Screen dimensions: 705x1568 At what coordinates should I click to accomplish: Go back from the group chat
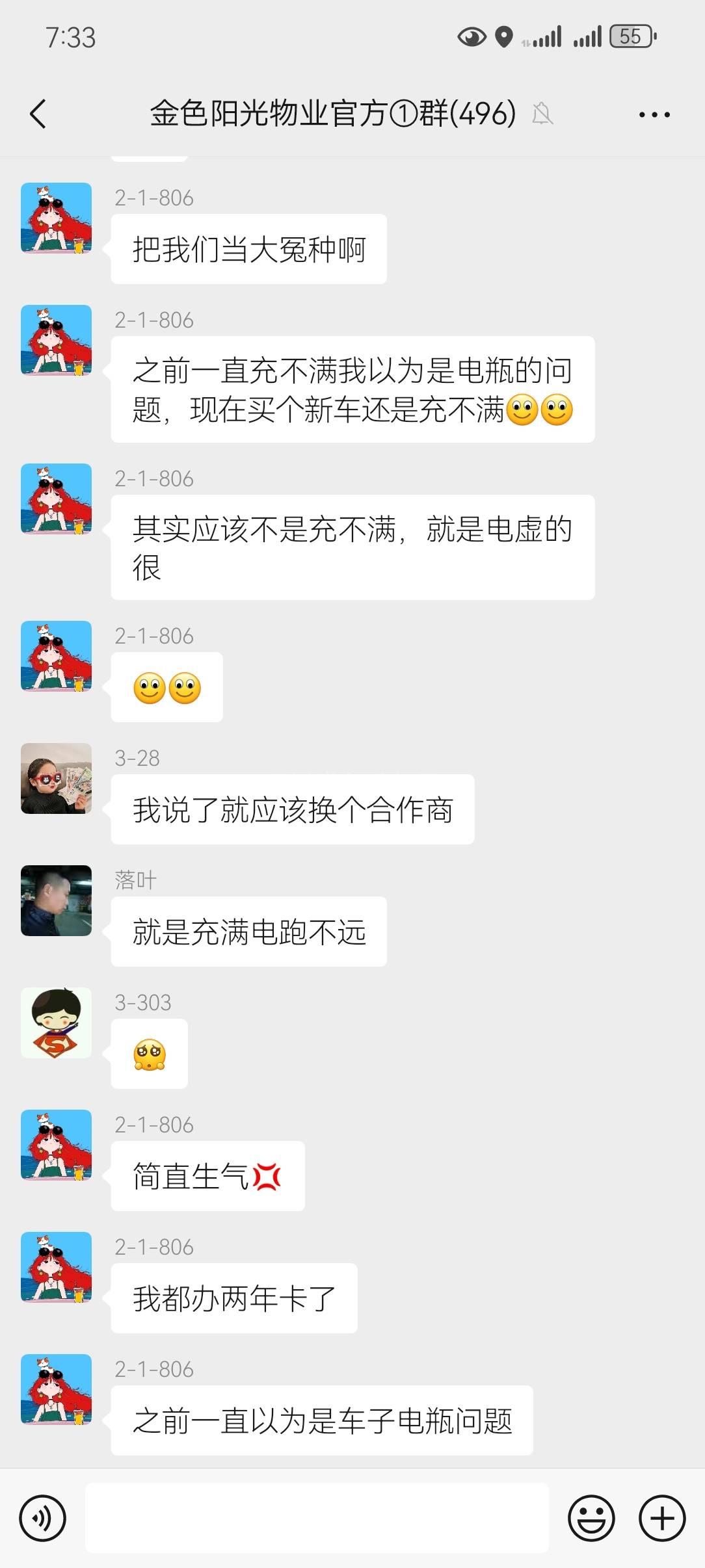point(38,114)
